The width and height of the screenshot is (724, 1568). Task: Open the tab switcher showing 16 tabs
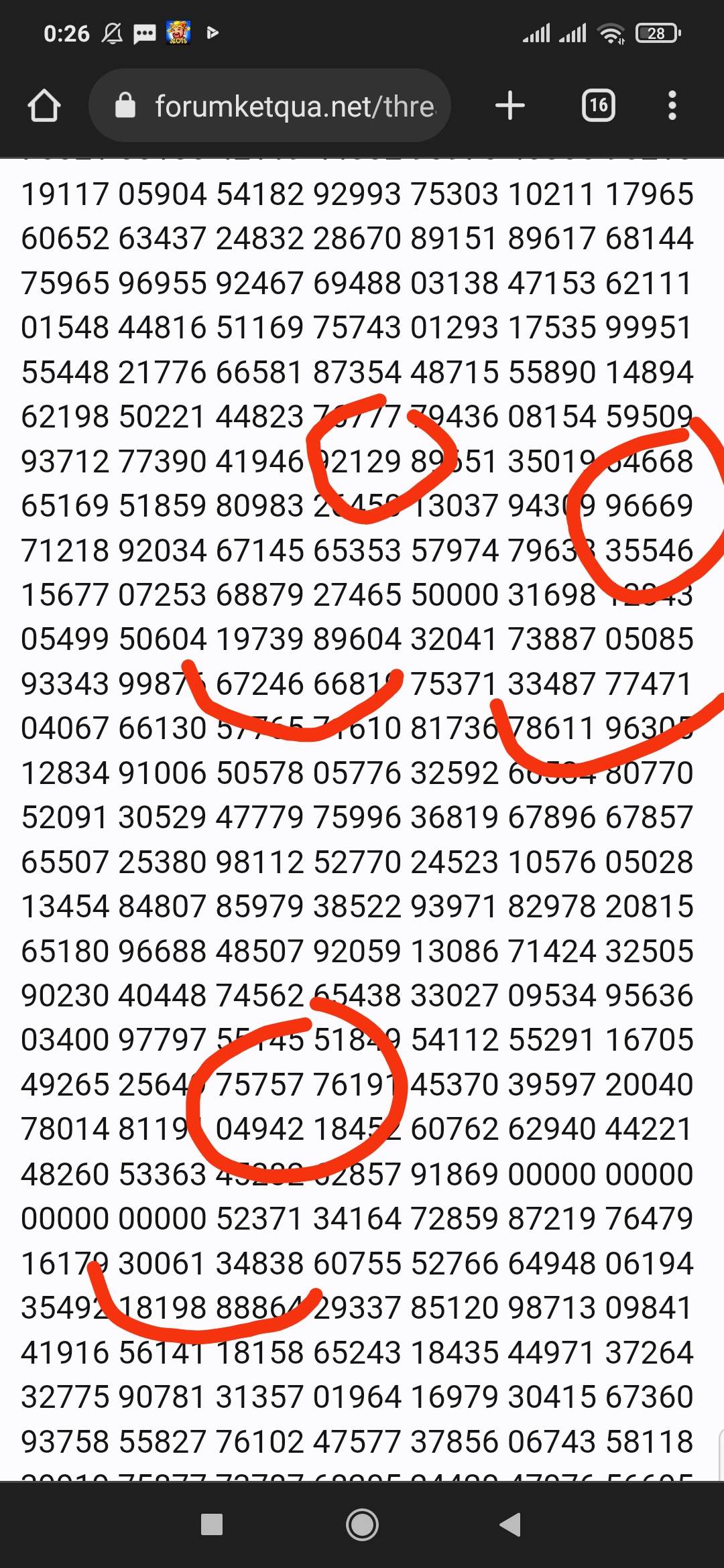598,106
